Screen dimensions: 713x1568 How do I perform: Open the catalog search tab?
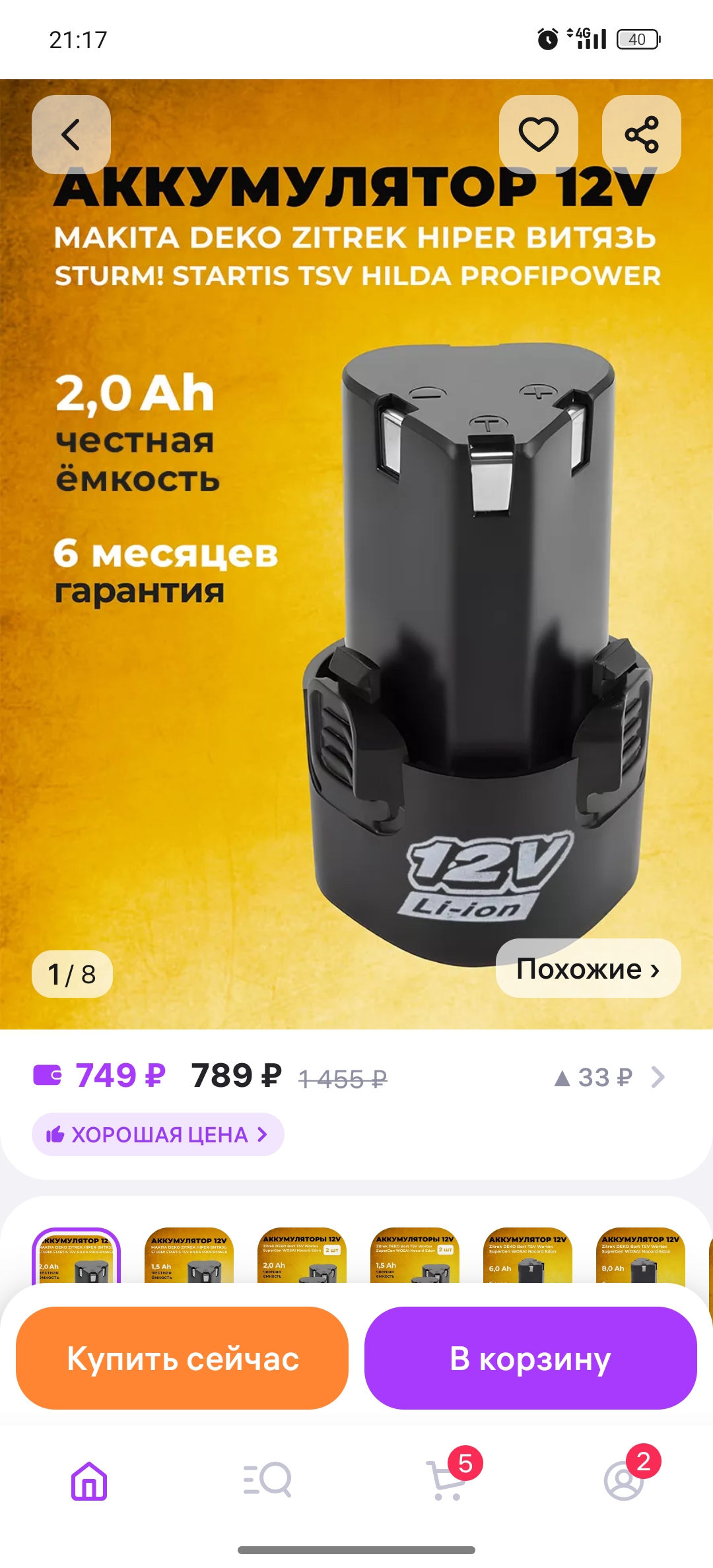coord(267,1481)
